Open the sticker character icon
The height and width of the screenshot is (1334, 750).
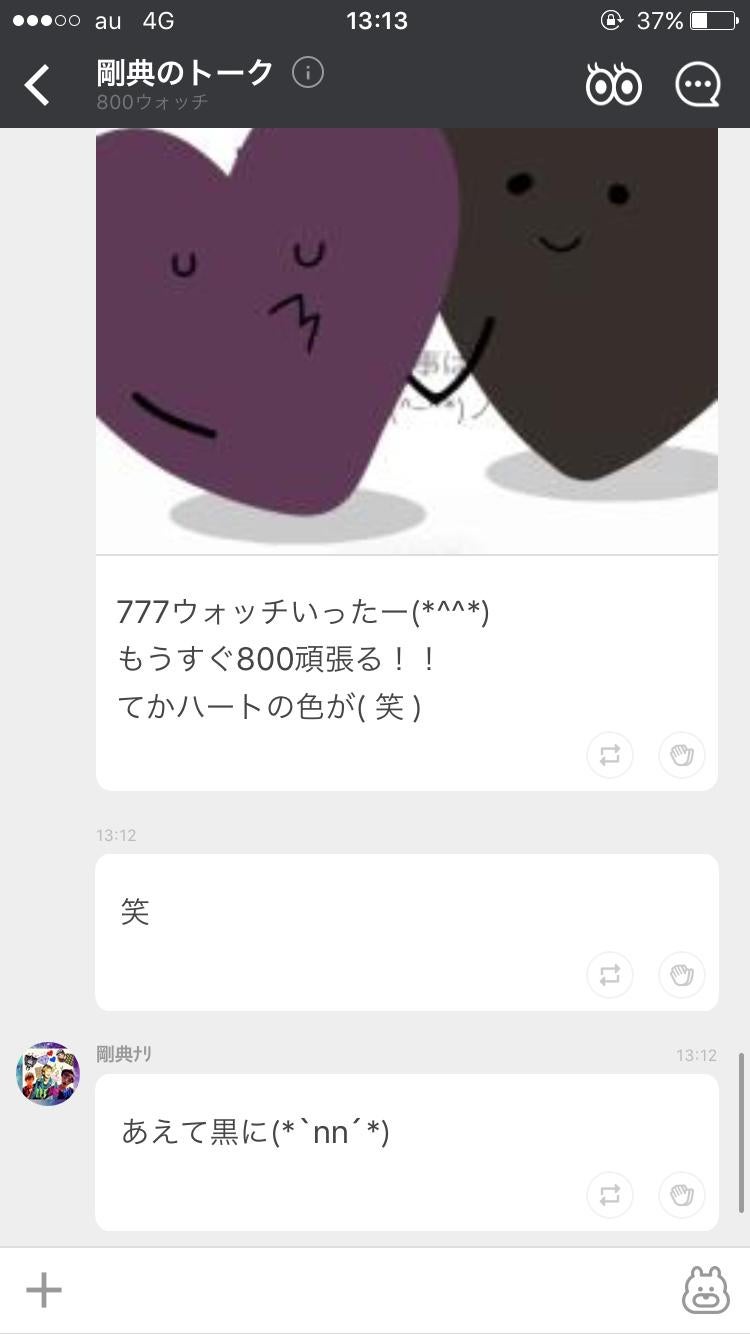coord(705,1290)
